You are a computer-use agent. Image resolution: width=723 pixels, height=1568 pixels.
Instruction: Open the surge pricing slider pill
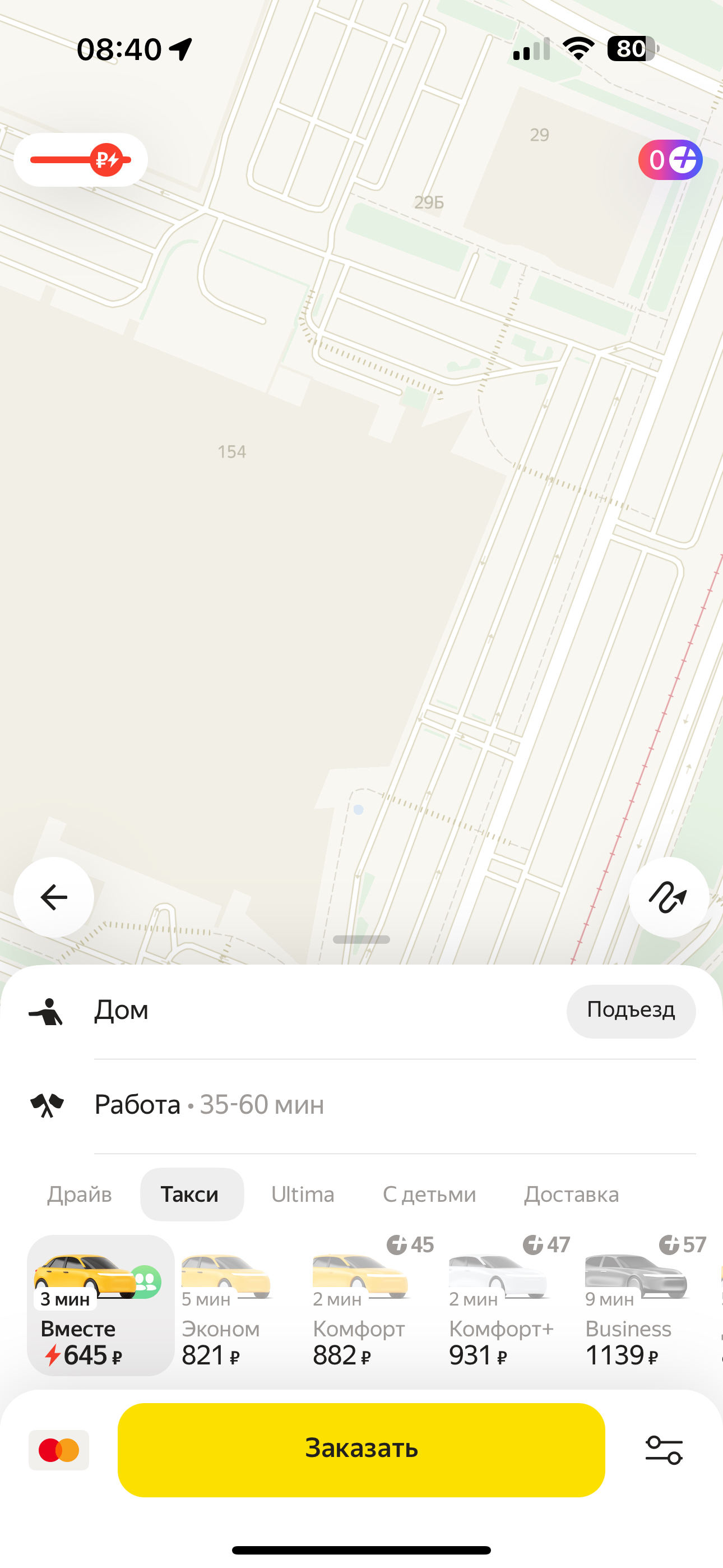pyautogui.click(x=80, y=160)
